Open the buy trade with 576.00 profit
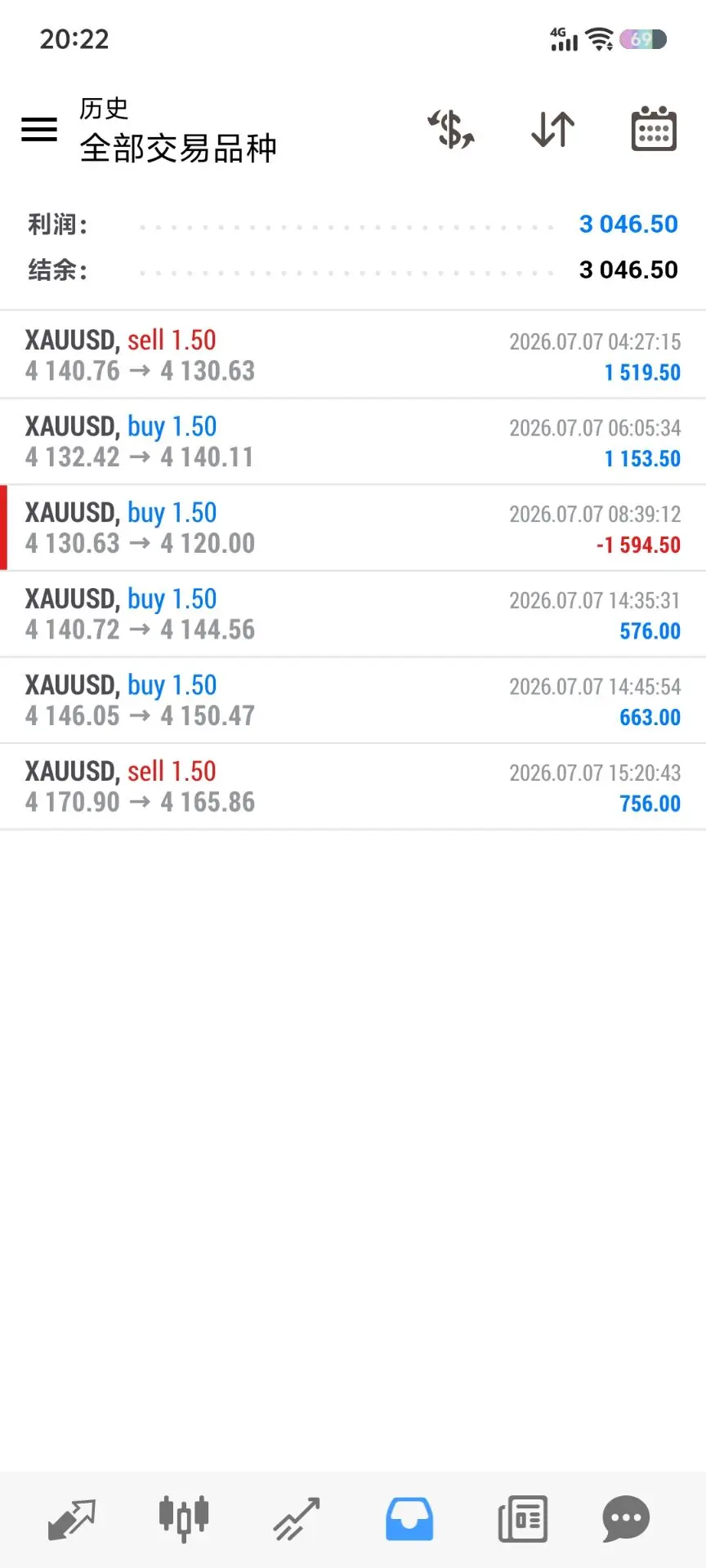The height and width of the screenshot is (1568, 706). coord(353,614)
